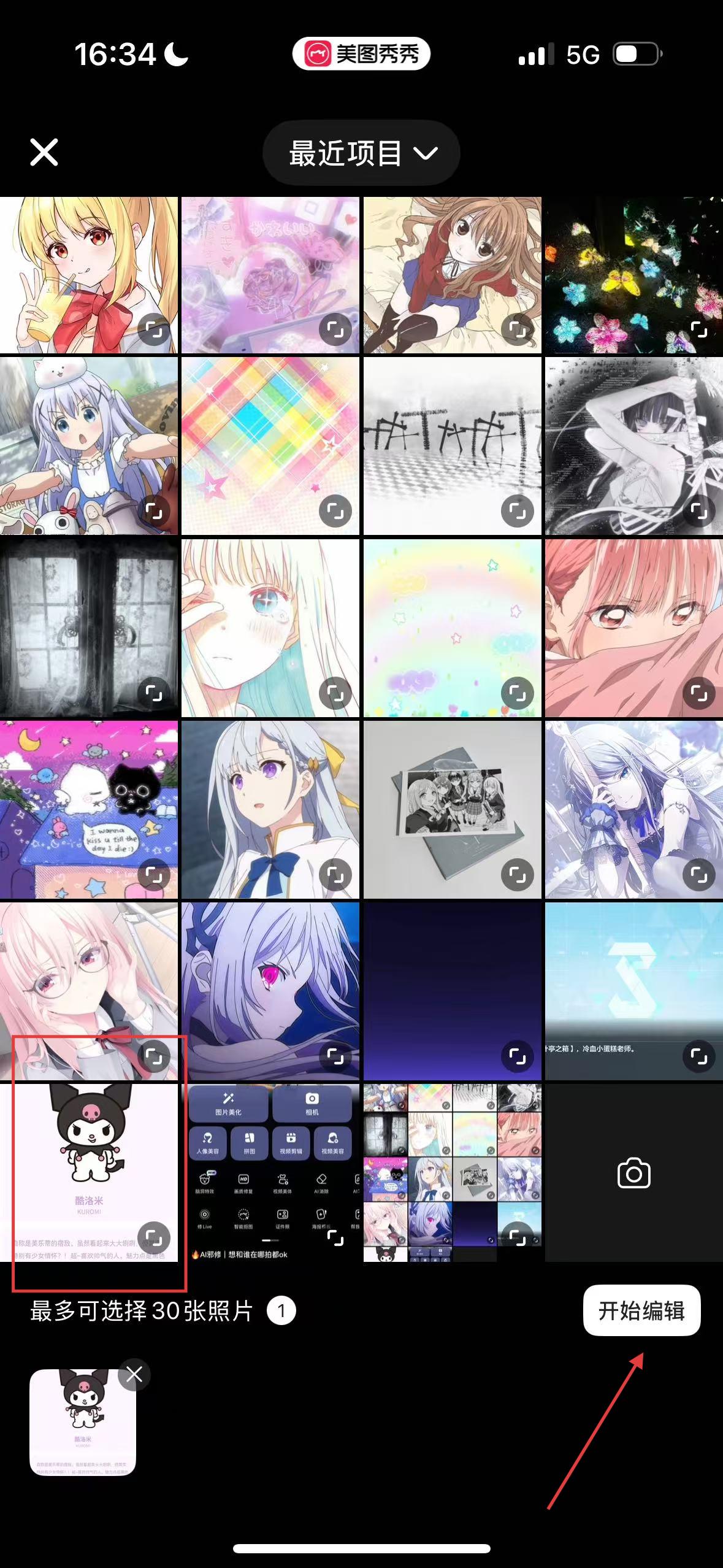Remove the selected Kuromi photo from the tray

pos(134,1375)
